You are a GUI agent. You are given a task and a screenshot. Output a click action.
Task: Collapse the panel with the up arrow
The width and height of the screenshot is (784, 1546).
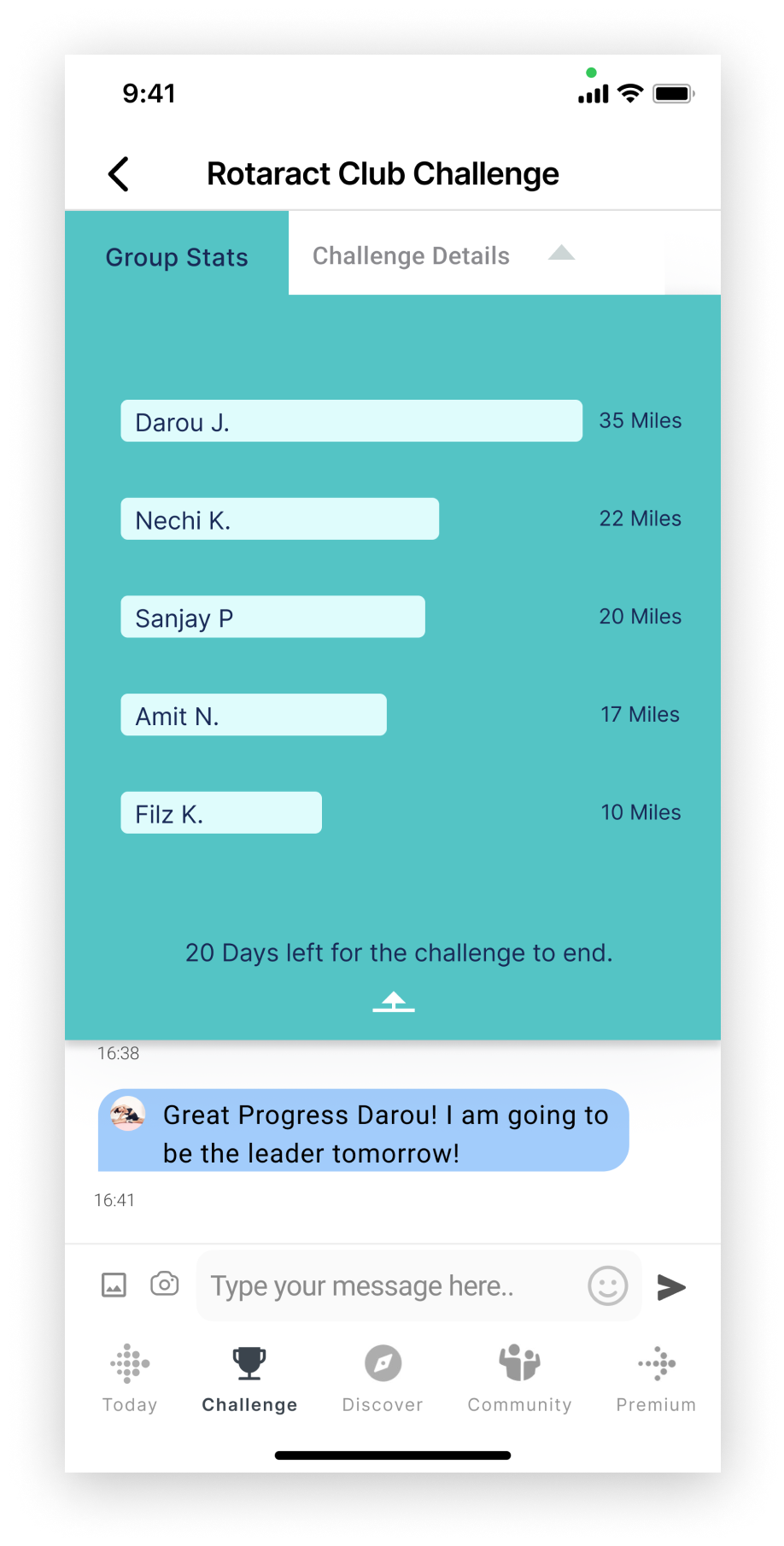[x=561, y=252]
